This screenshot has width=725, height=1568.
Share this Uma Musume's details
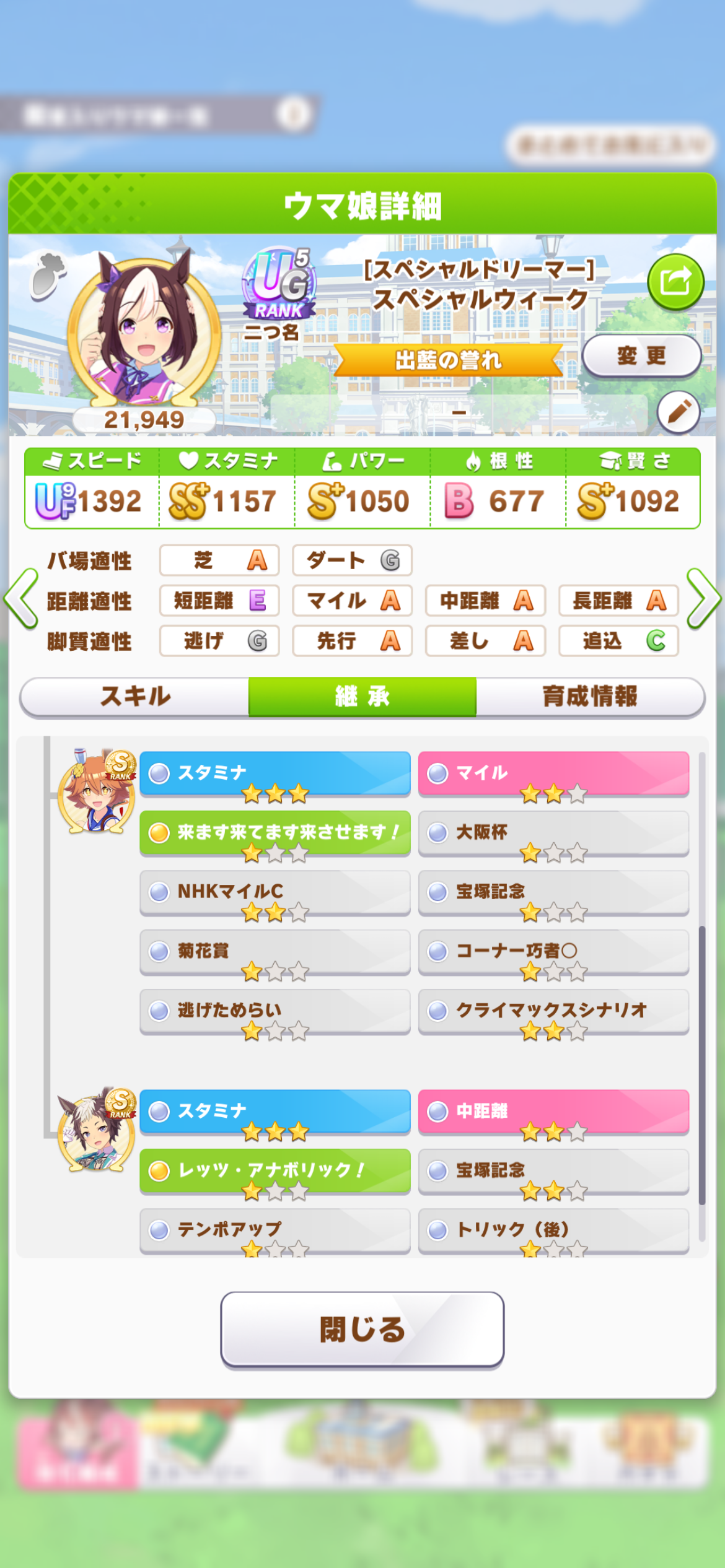[675, 282]
